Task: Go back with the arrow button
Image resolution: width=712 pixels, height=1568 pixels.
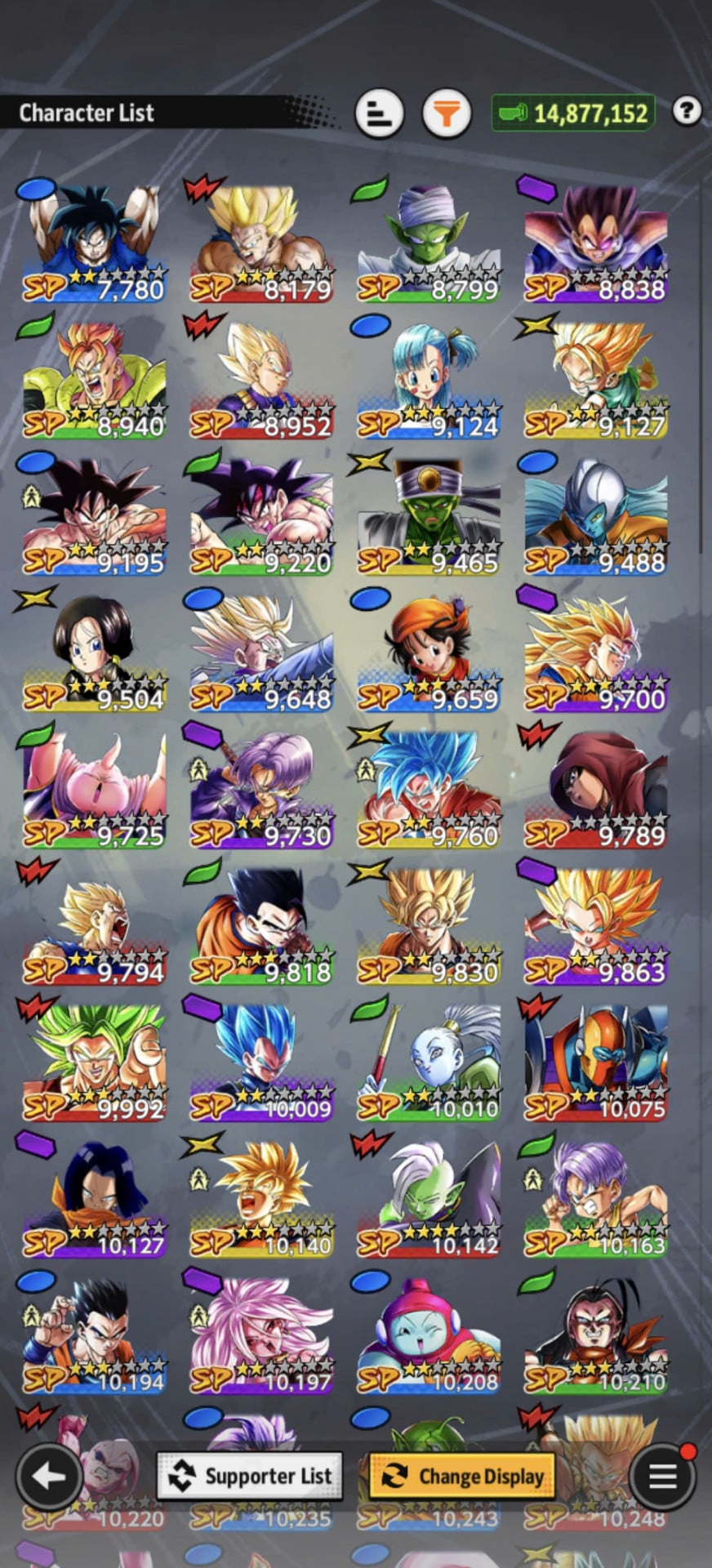Action: click(x=49, y=1476)
